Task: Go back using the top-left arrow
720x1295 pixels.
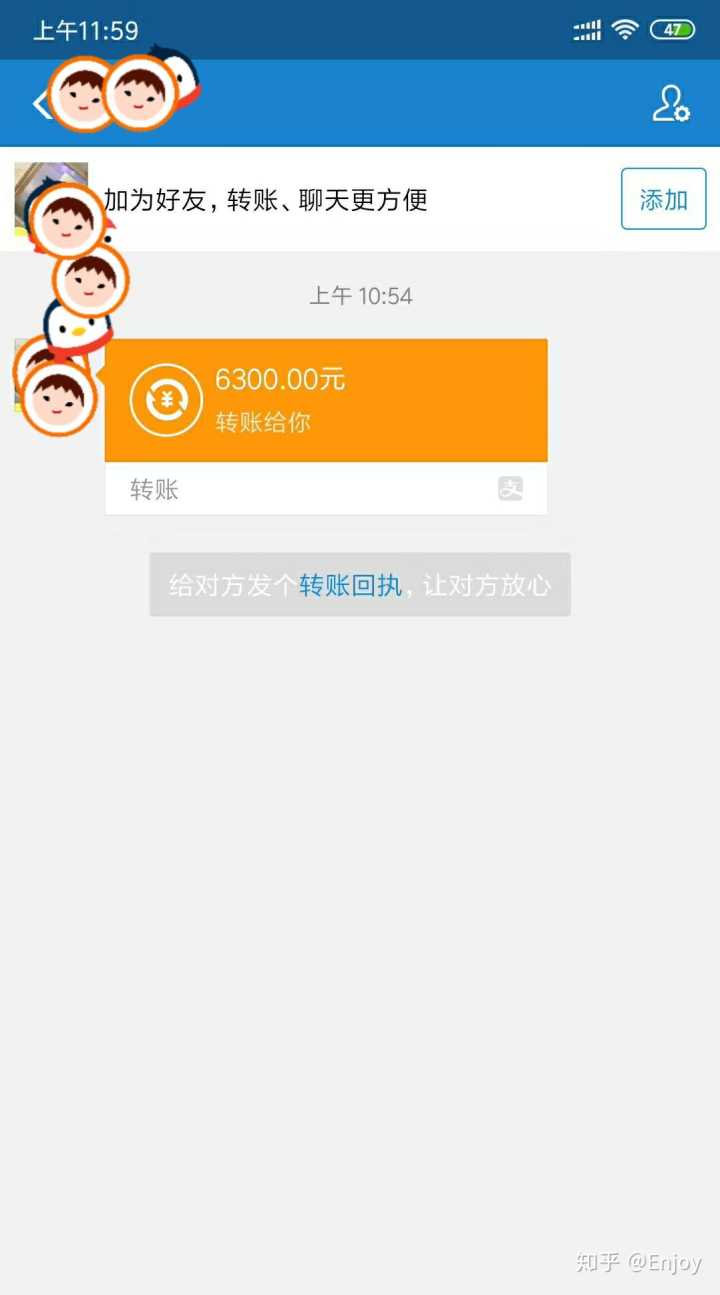Action: pos(38,104)
